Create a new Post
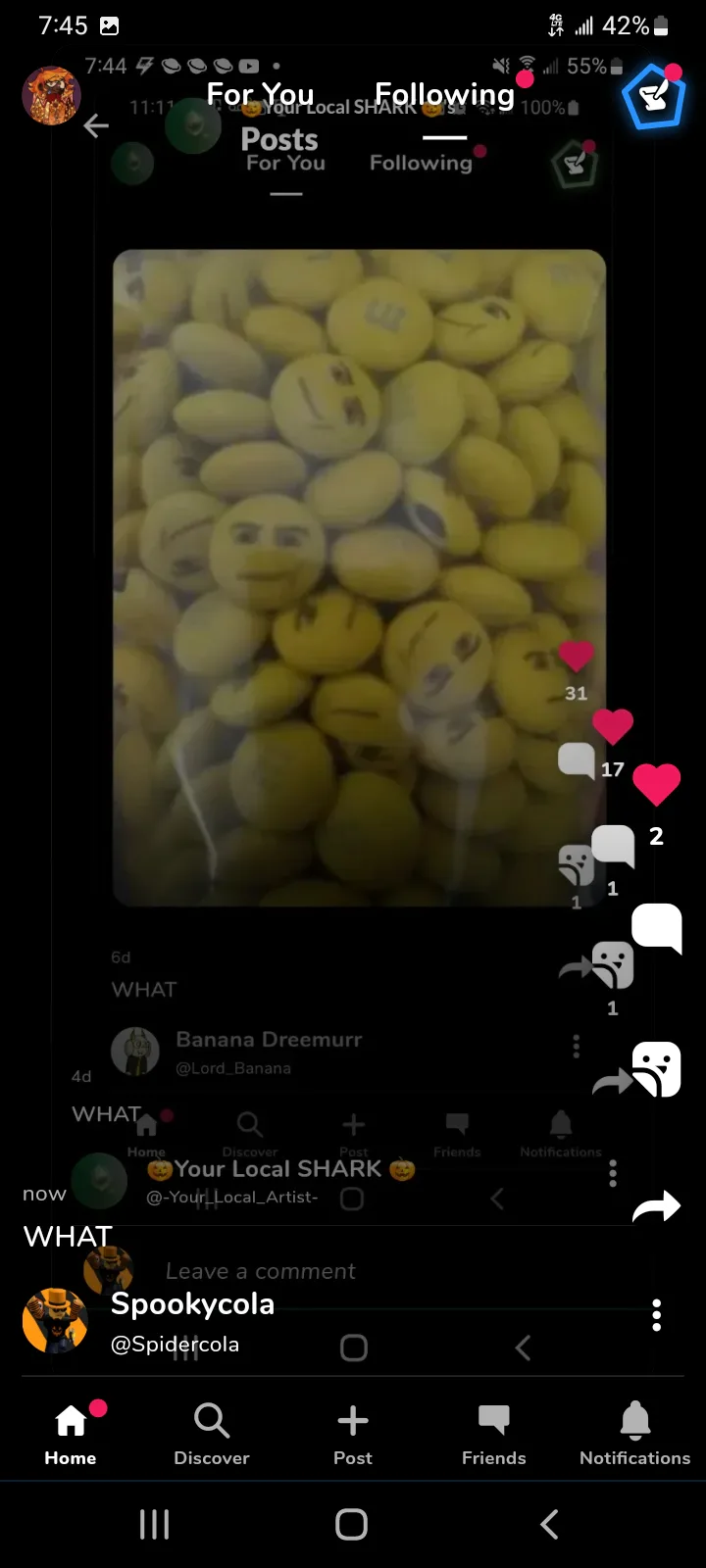The height and width of the screenshot is (1568, 706). tap(353, 1434)
